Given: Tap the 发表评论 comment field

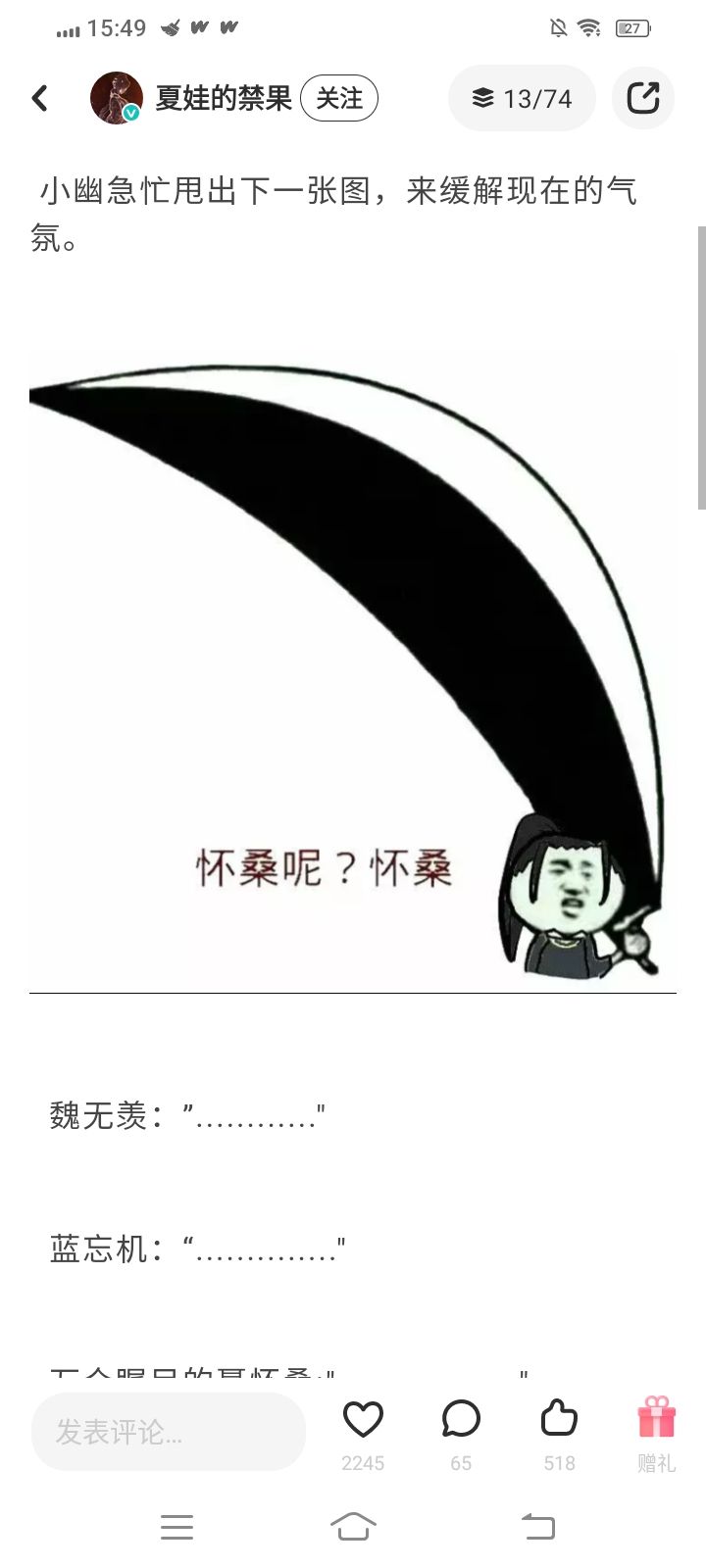Looking at the screenshot, I should 169,1432.
